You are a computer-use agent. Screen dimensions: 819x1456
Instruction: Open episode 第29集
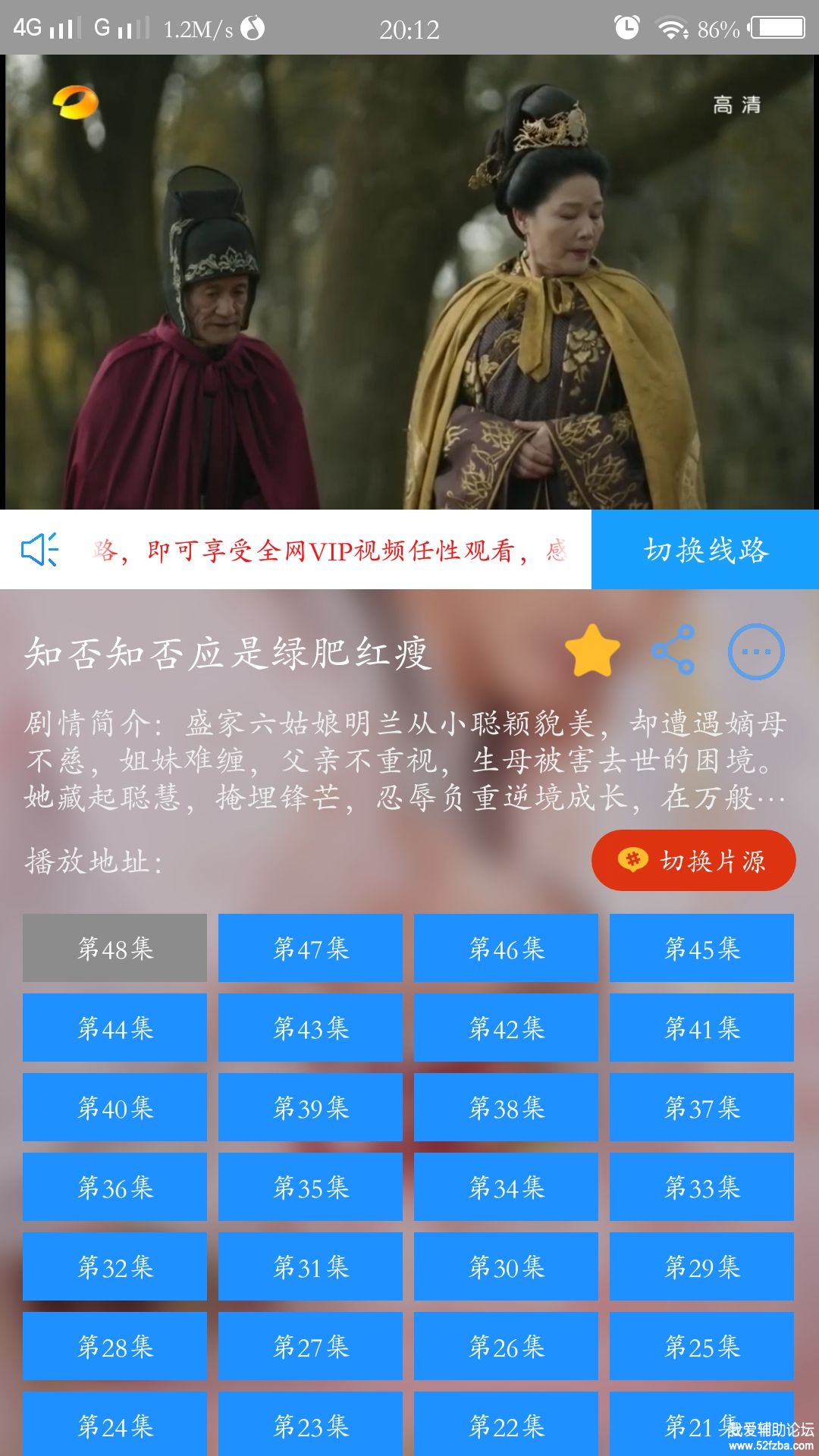tap(701, 1266)
